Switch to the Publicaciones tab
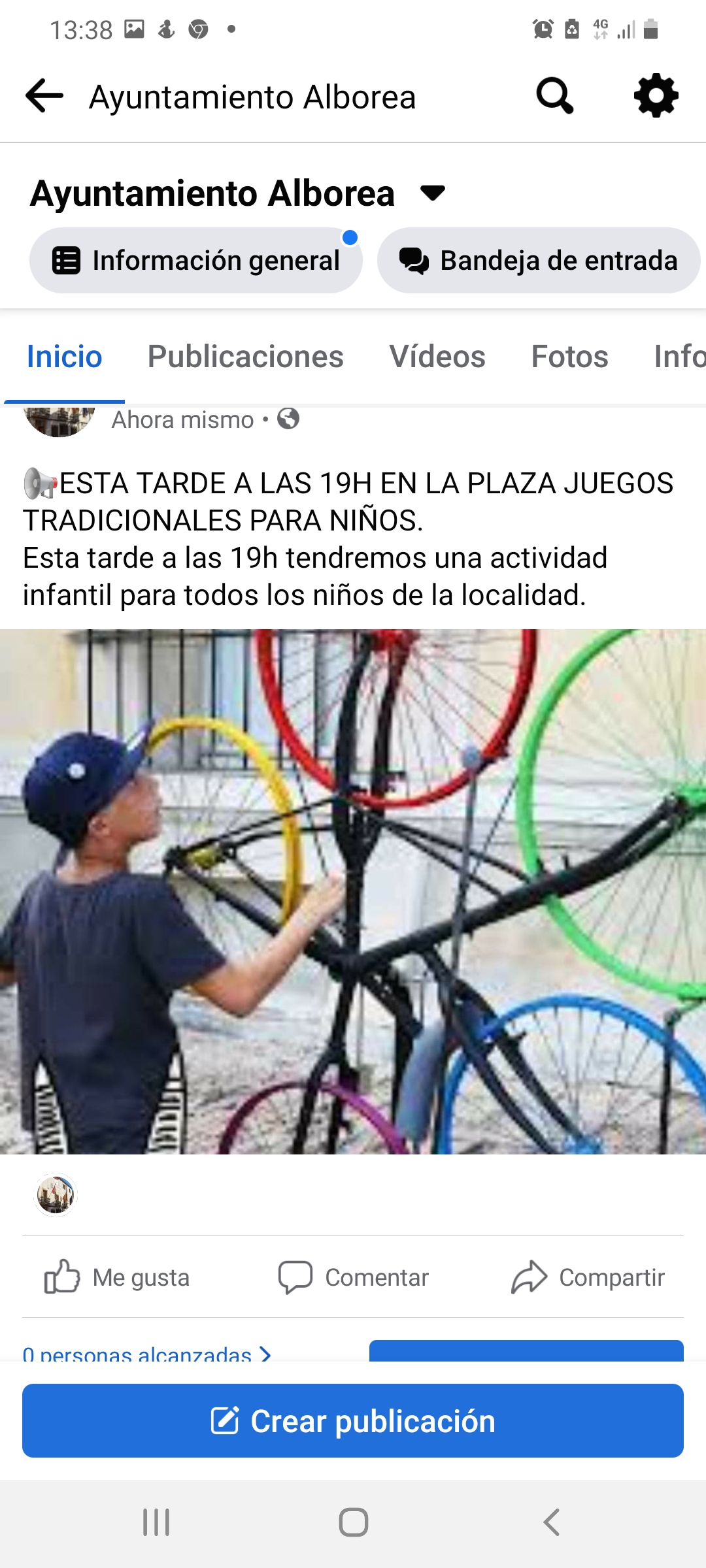Viewport: 706px width, 1568px height. point(245,357)
